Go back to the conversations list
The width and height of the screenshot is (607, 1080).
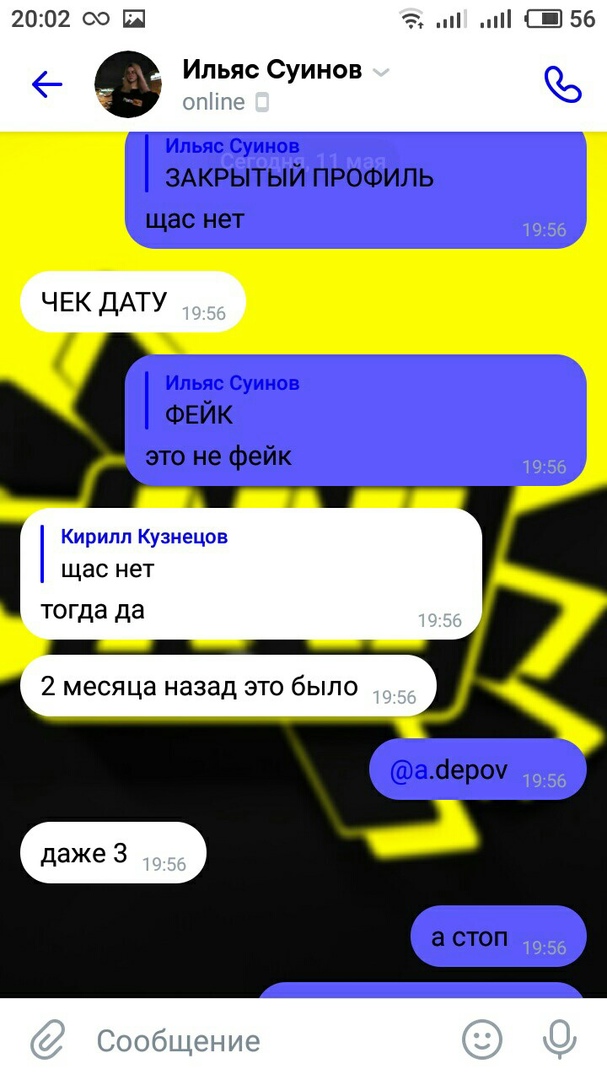(x=46, y=85)
